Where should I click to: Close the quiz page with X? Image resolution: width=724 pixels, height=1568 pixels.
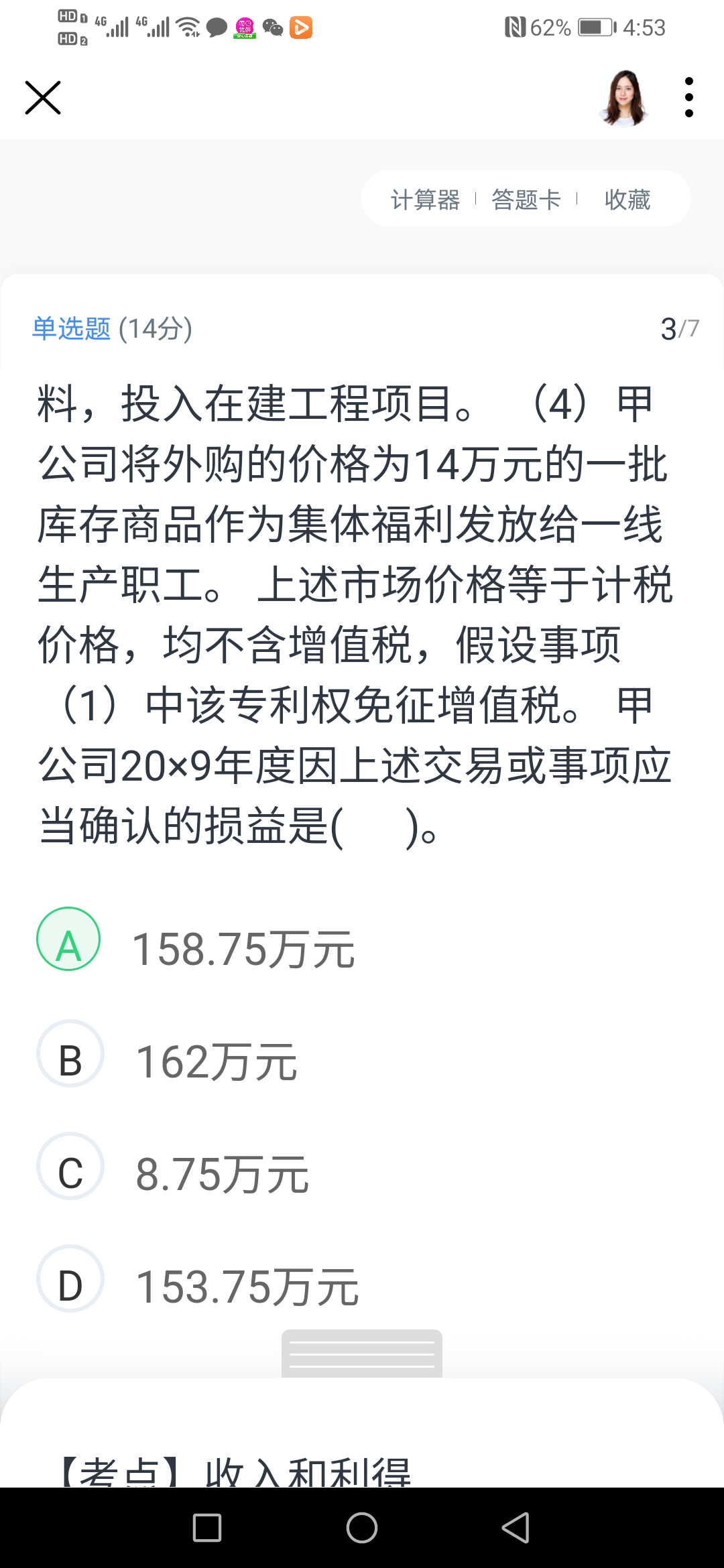[x=43, y=98]
